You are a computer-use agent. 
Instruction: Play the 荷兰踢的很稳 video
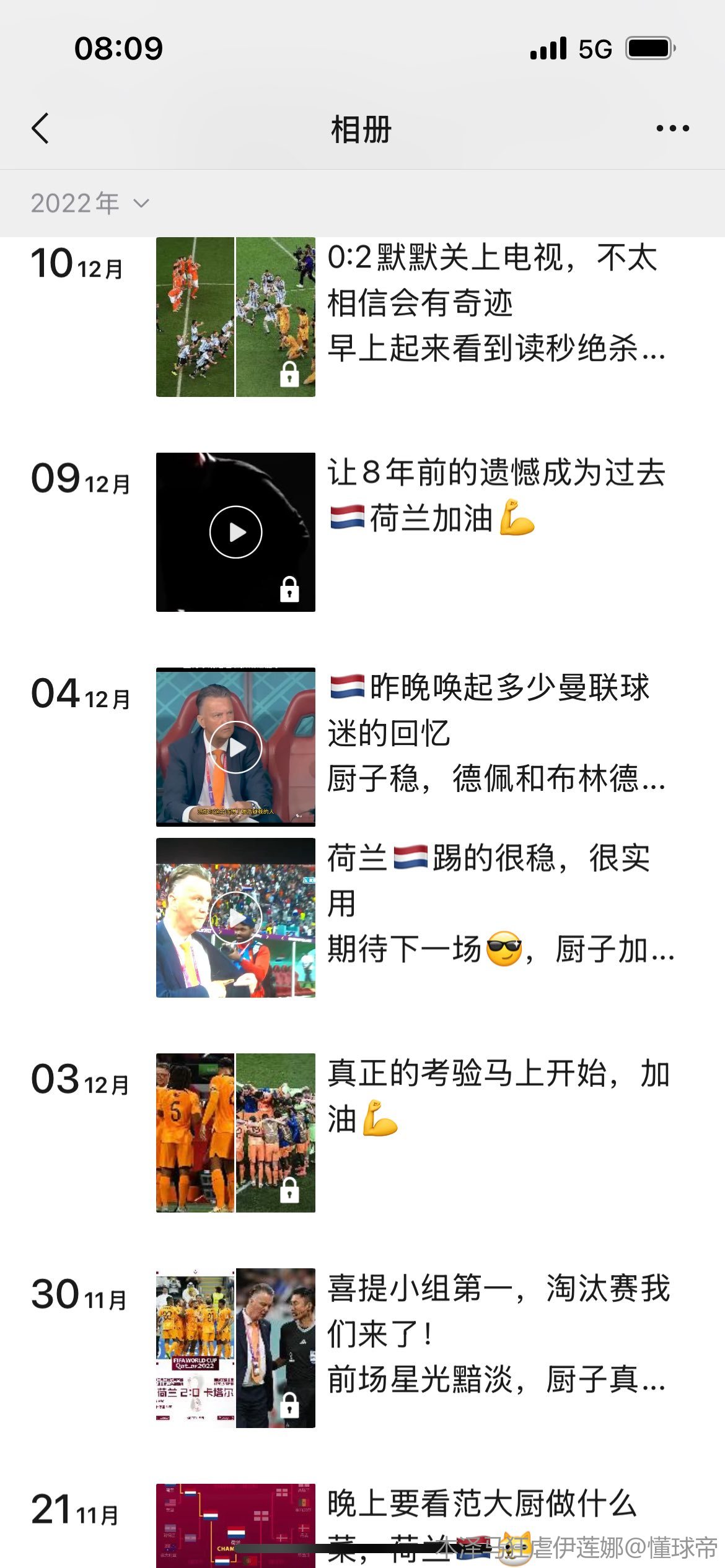coord(235,917)
